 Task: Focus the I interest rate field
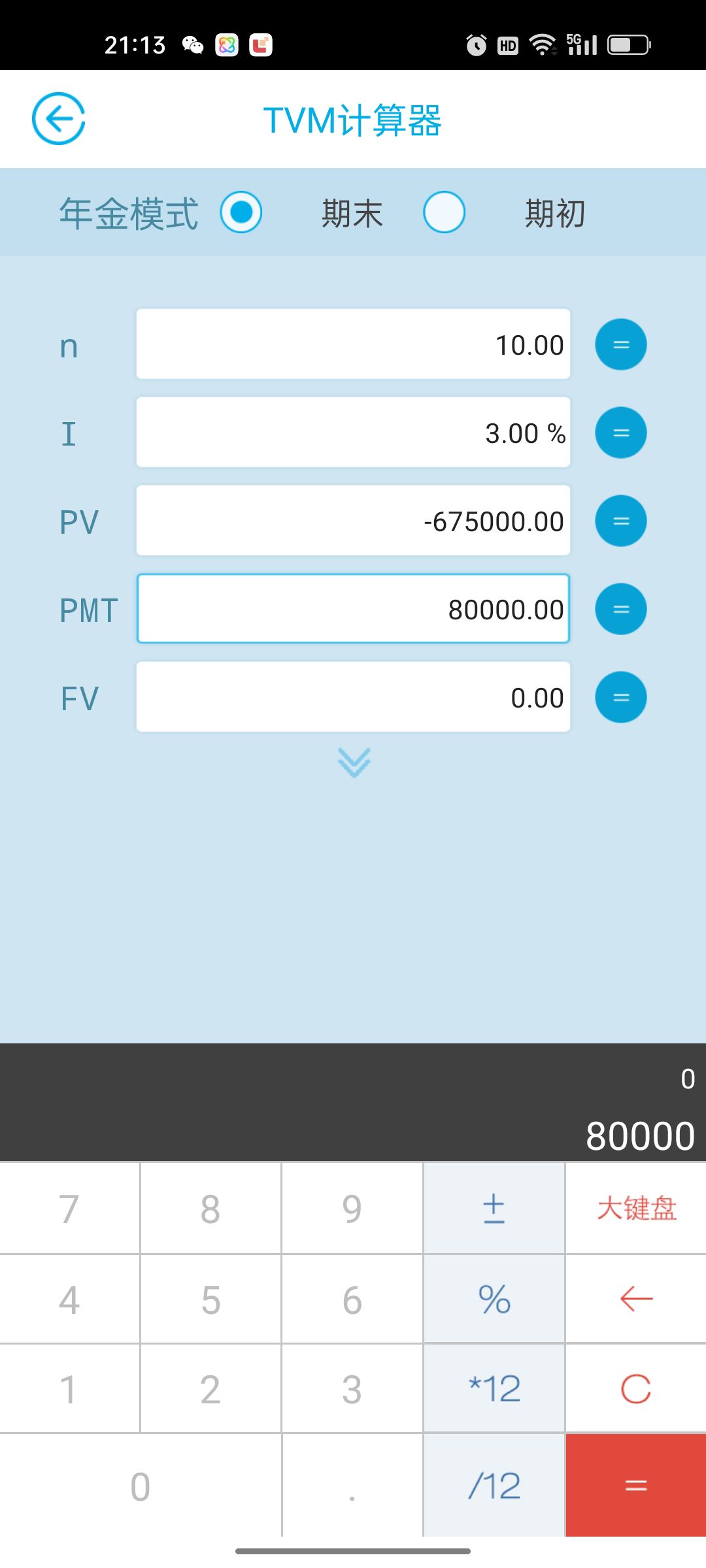pos(353,433)
